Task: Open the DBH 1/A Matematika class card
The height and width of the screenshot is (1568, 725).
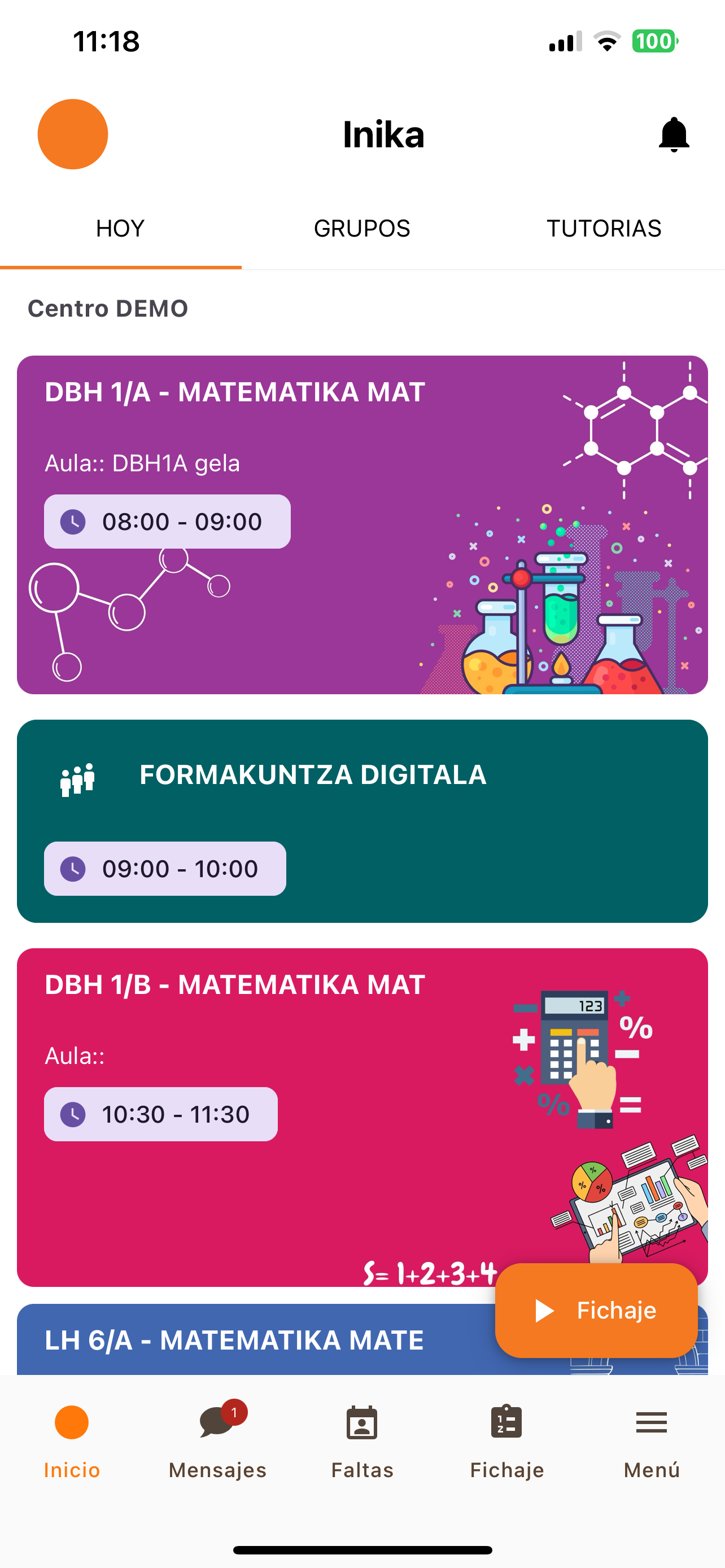Action: click(361, 524)
